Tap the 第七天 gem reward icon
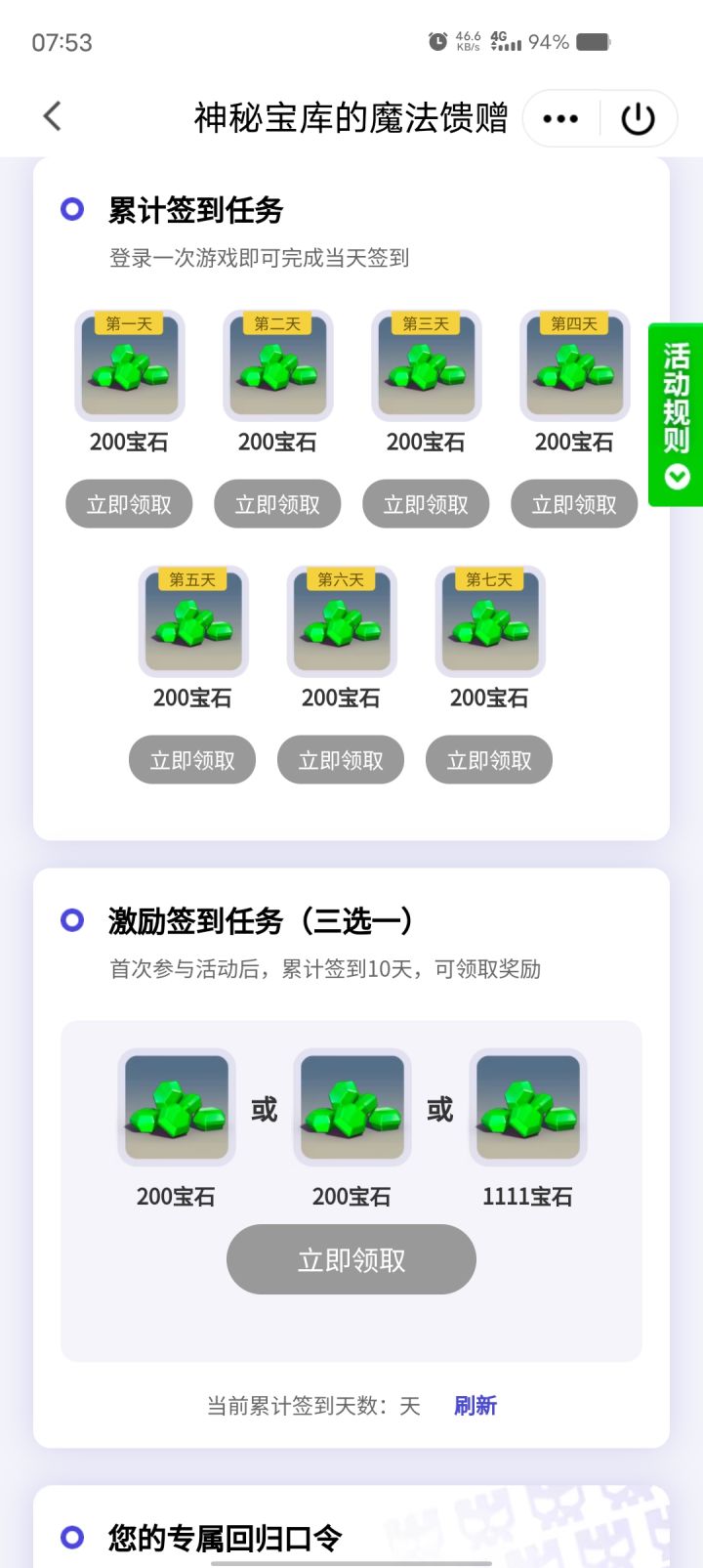The height and width of the screenshot is (1568, 703). point(489,622)
